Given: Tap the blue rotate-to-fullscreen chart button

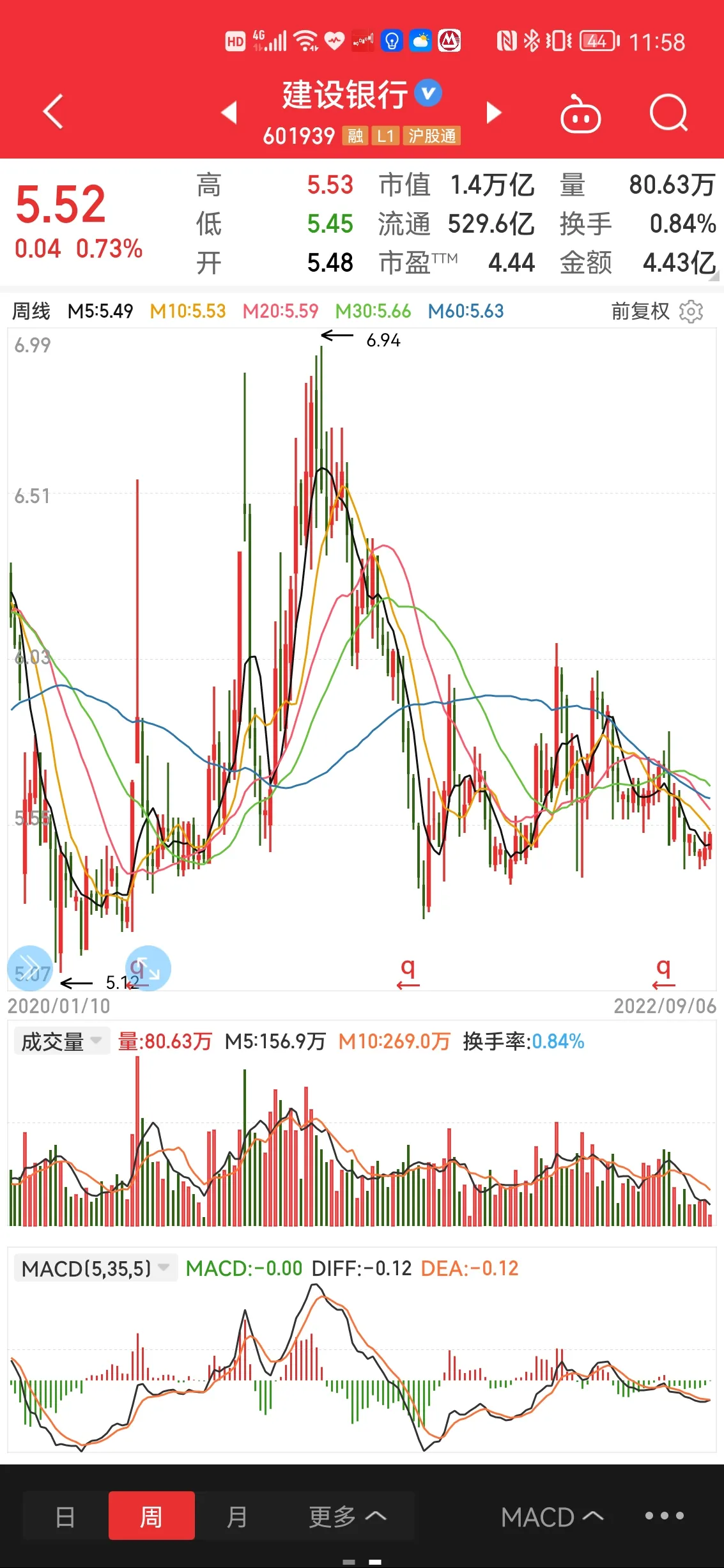Looking at the screenshot, I should tap(148, 968).
